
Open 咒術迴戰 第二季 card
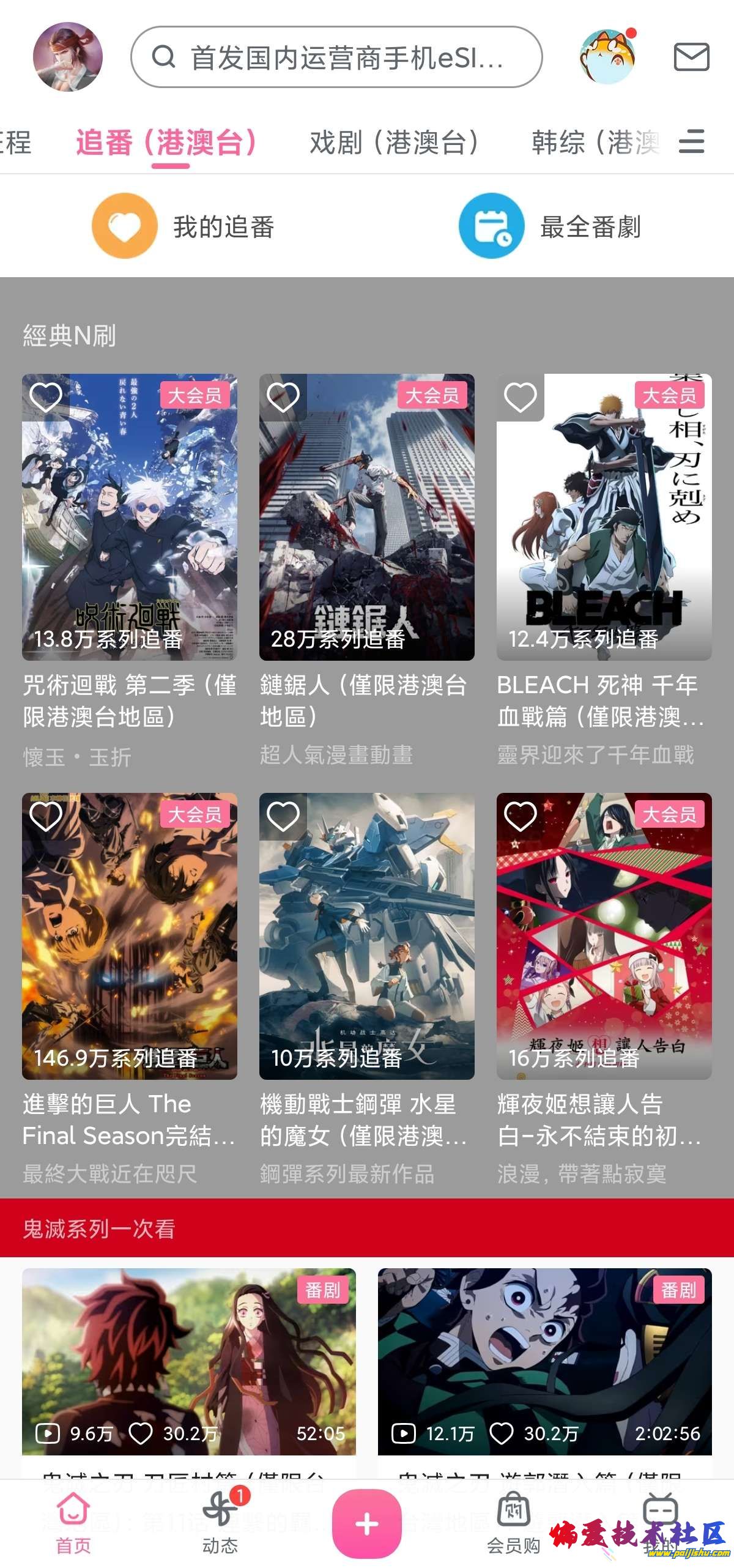pyautogui.click(x=129, y=517)
